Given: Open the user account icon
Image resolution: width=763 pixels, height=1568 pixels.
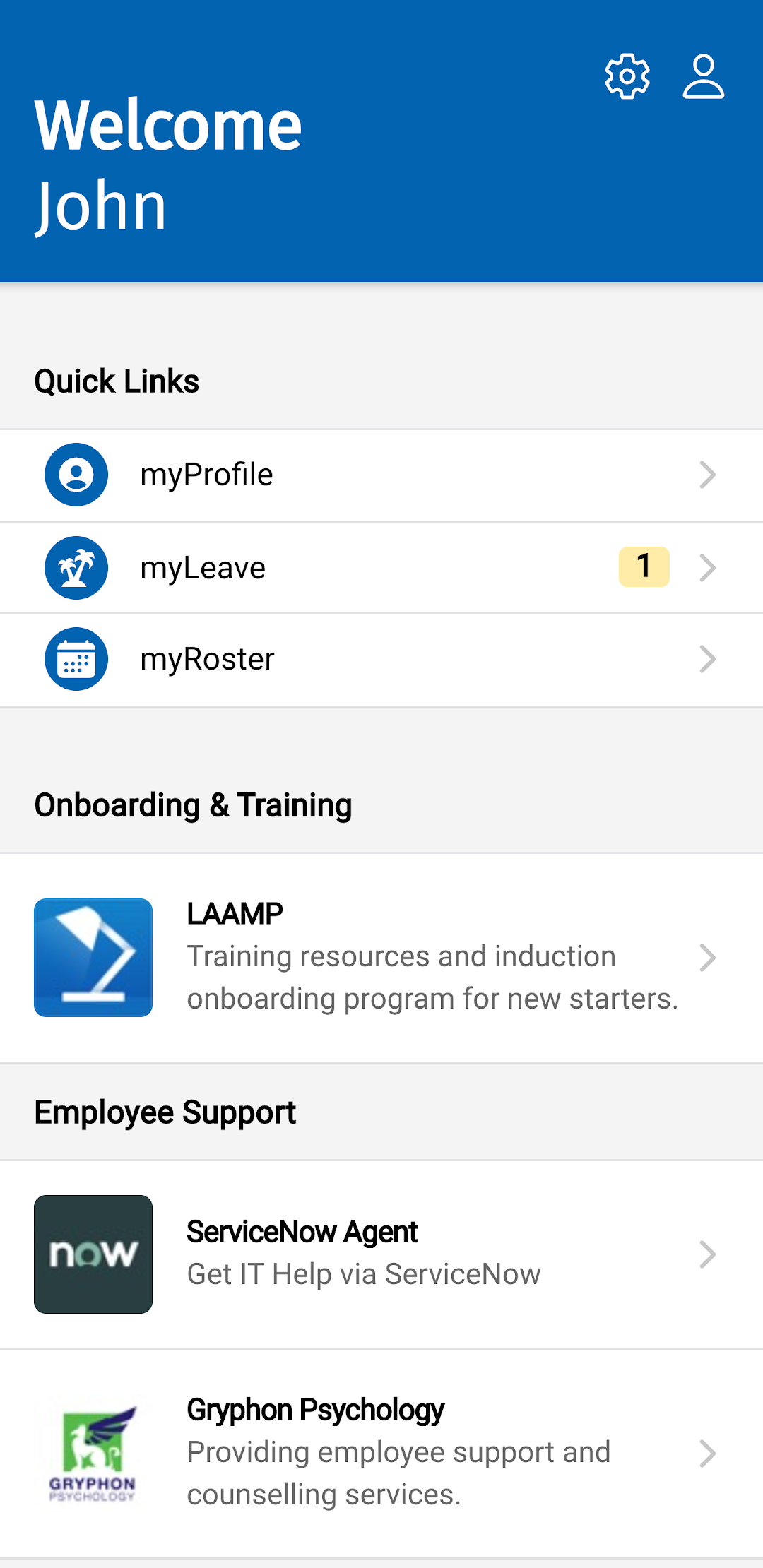Looking at the screenshot, I should click(704, 76).
